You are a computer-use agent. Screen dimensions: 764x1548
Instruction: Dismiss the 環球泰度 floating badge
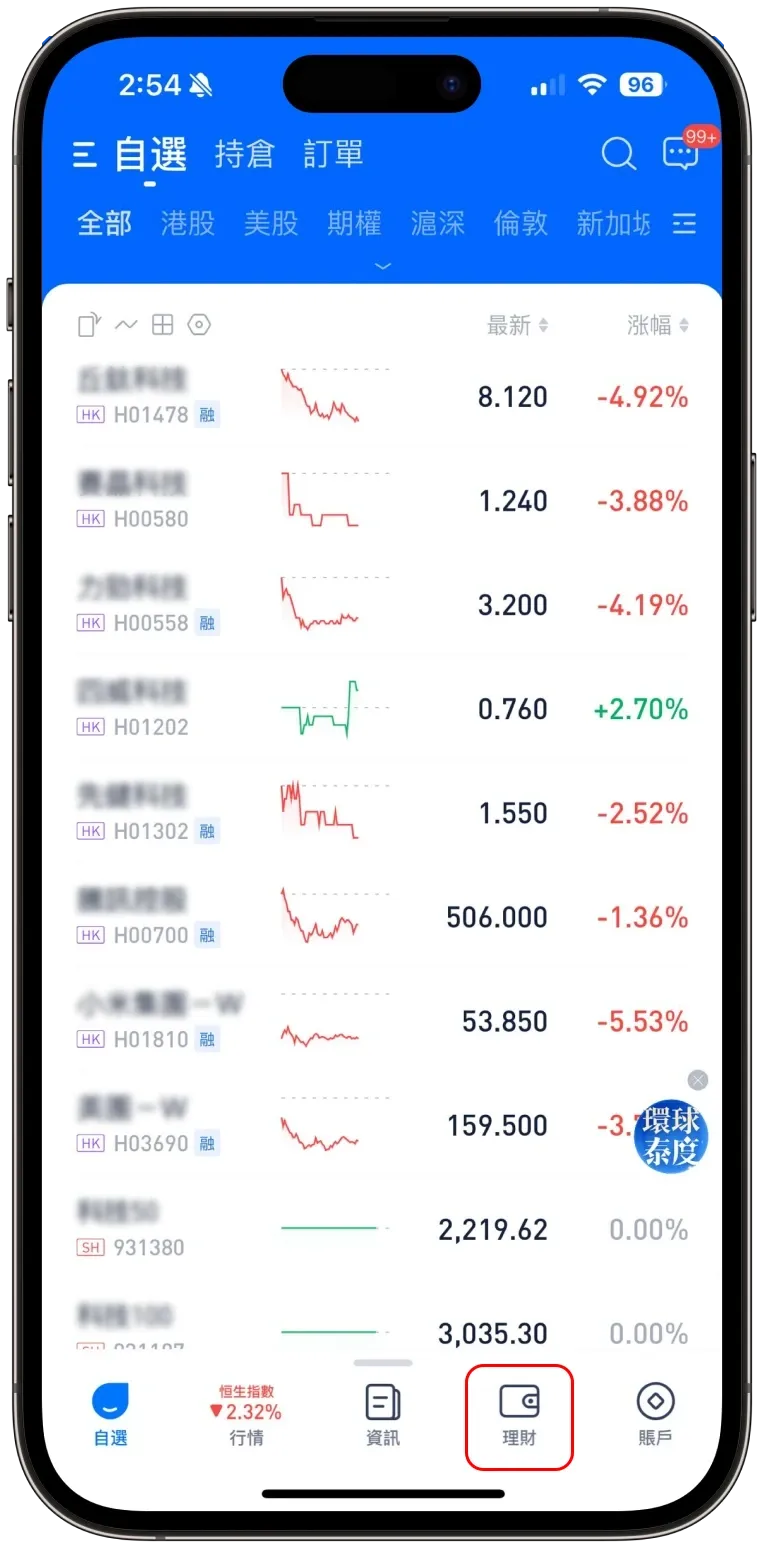point(698,1080)
